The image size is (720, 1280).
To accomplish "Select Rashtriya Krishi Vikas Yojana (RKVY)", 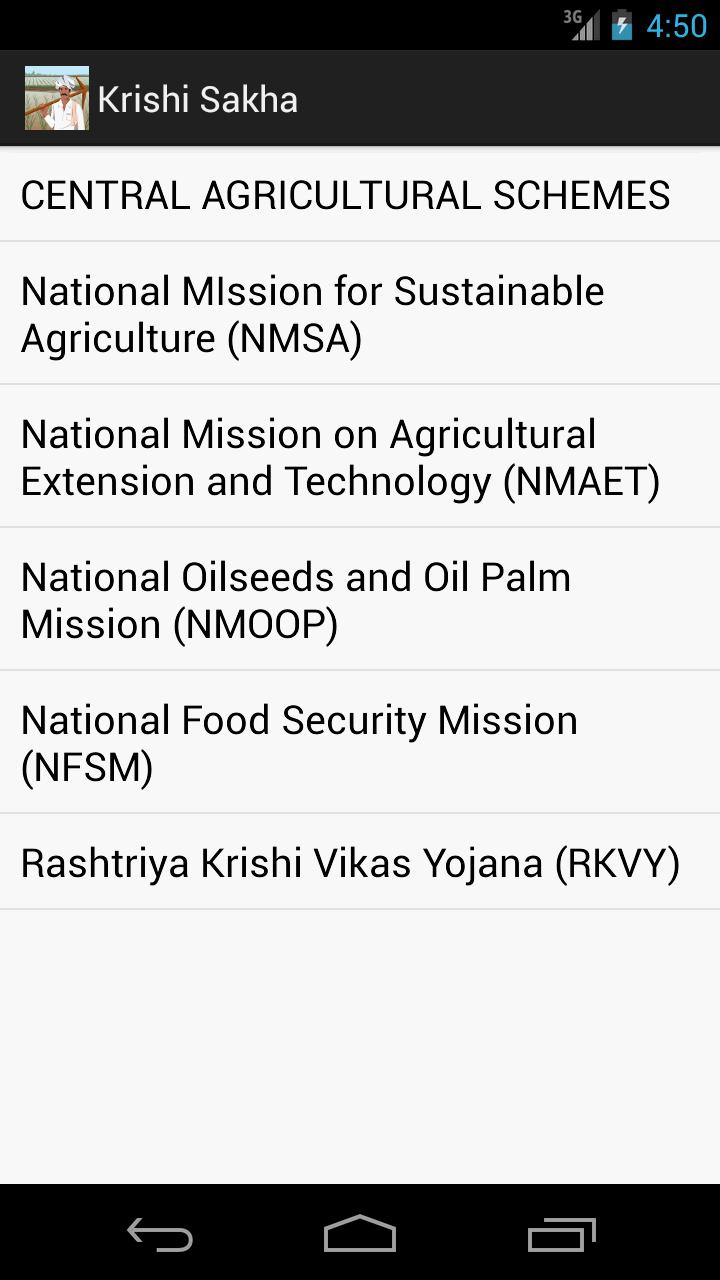I will click(360, 861).
